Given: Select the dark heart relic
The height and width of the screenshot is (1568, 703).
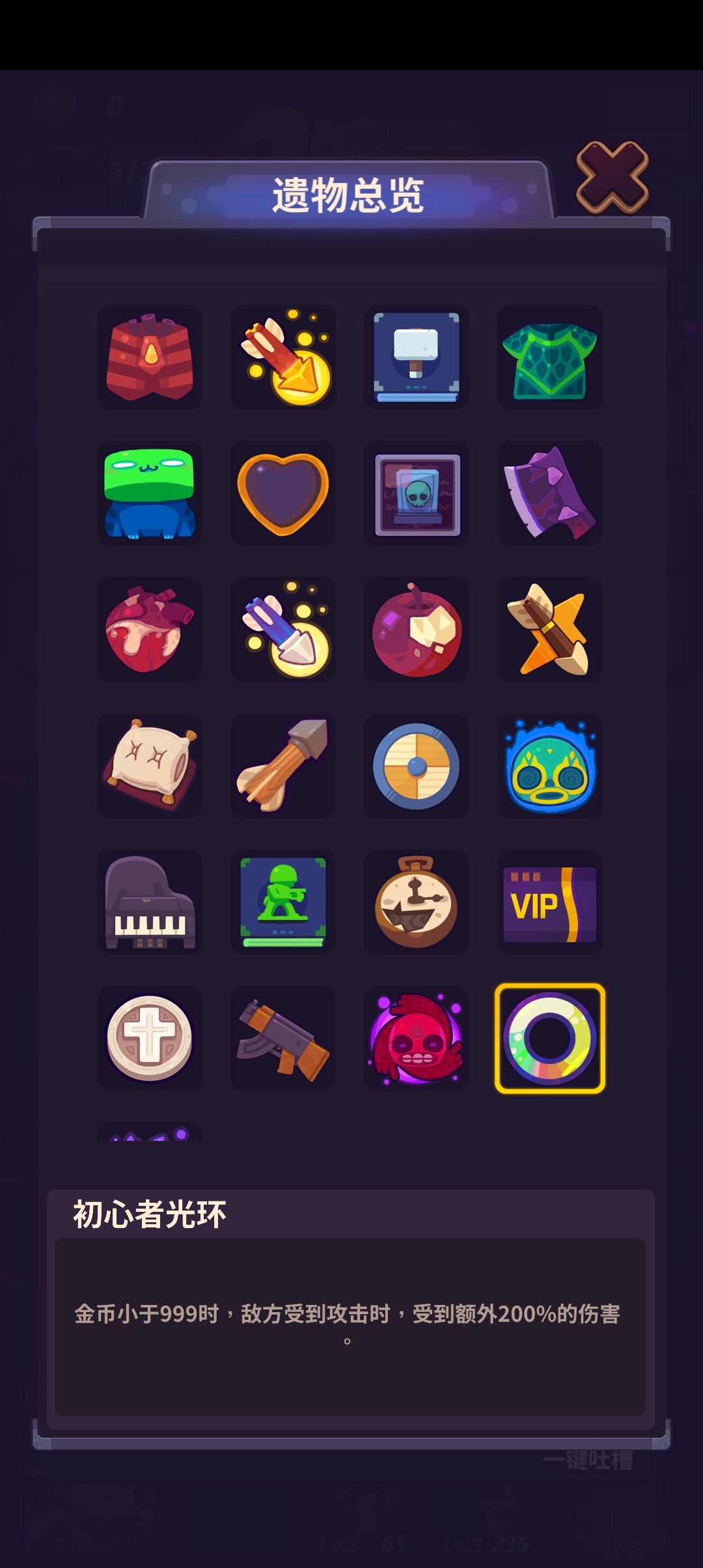Looking at the screenshot, I should coord(283,494).
